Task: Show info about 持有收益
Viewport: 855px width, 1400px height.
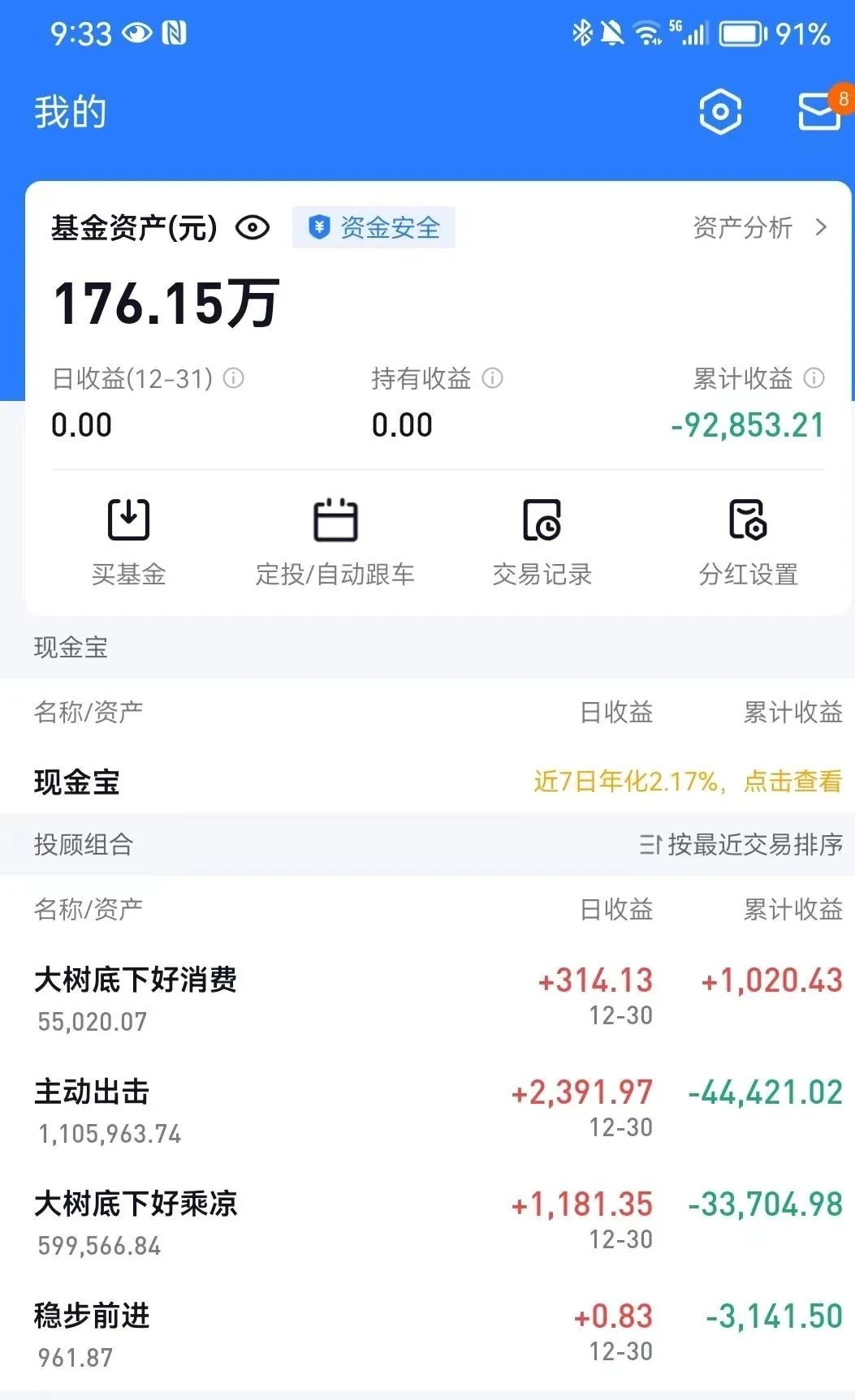Action: click(493, 378)
